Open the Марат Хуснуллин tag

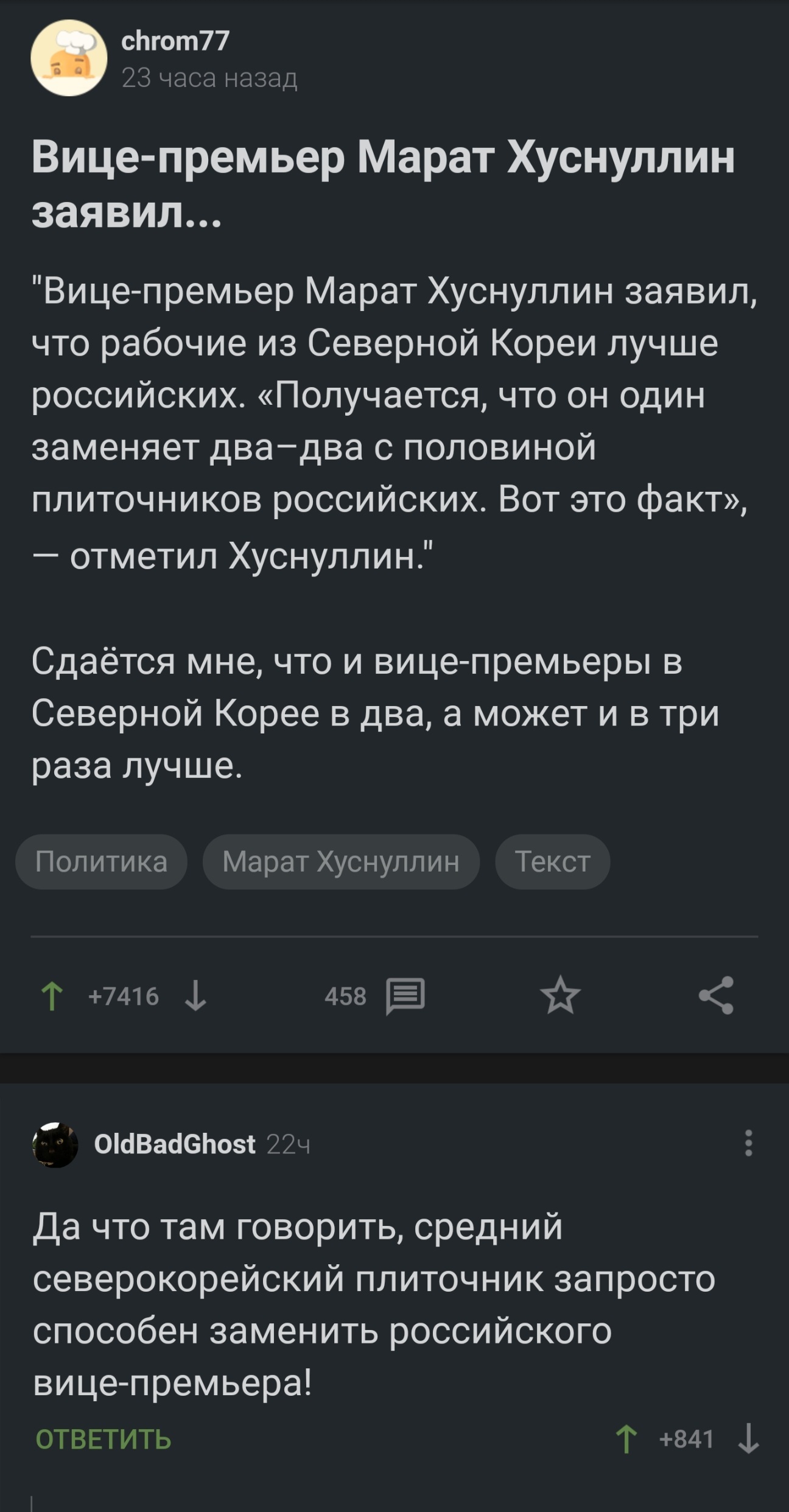click(x=341, y=862)
